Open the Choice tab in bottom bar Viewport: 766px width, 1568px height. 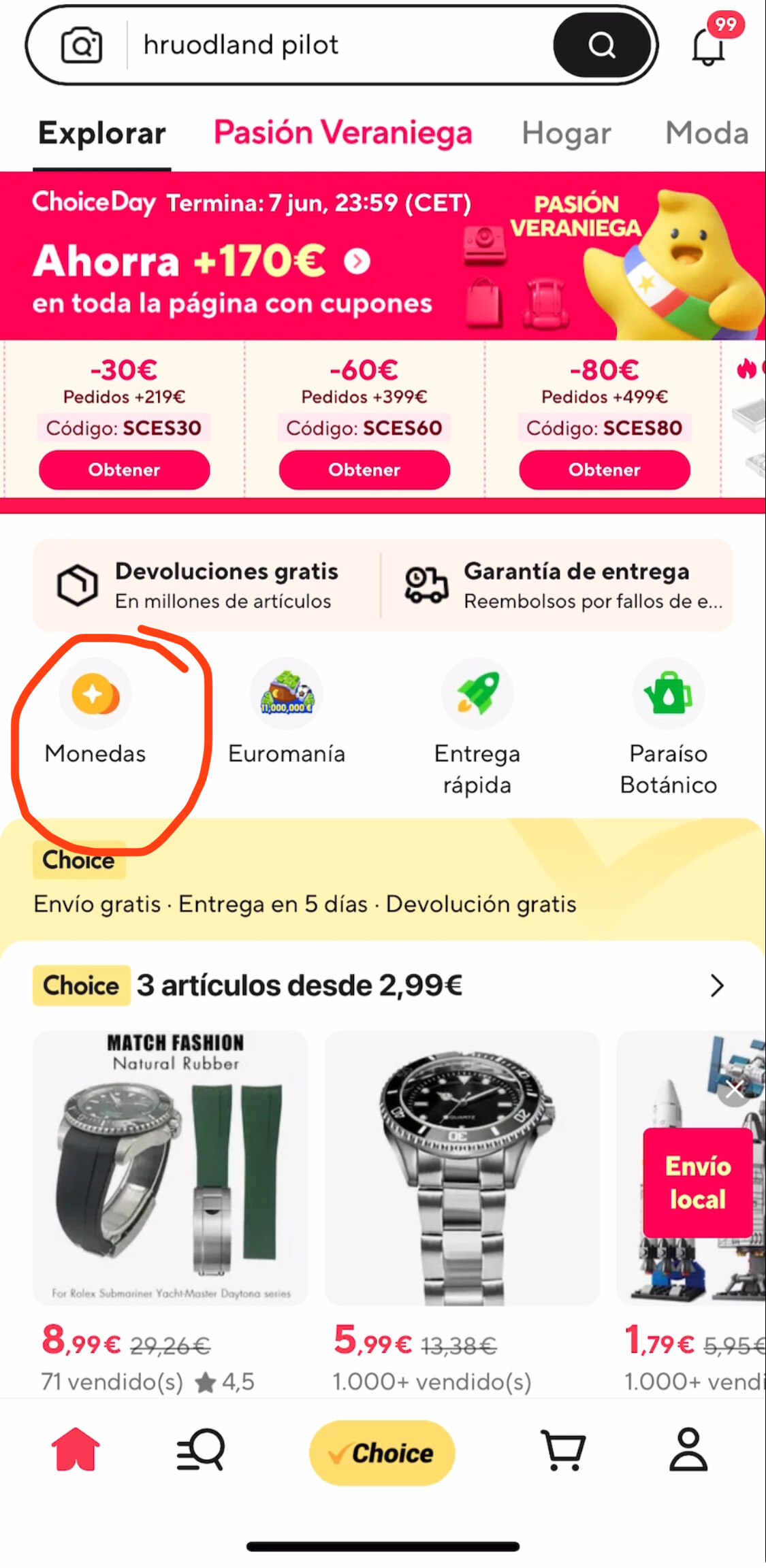coord(382,1453)
